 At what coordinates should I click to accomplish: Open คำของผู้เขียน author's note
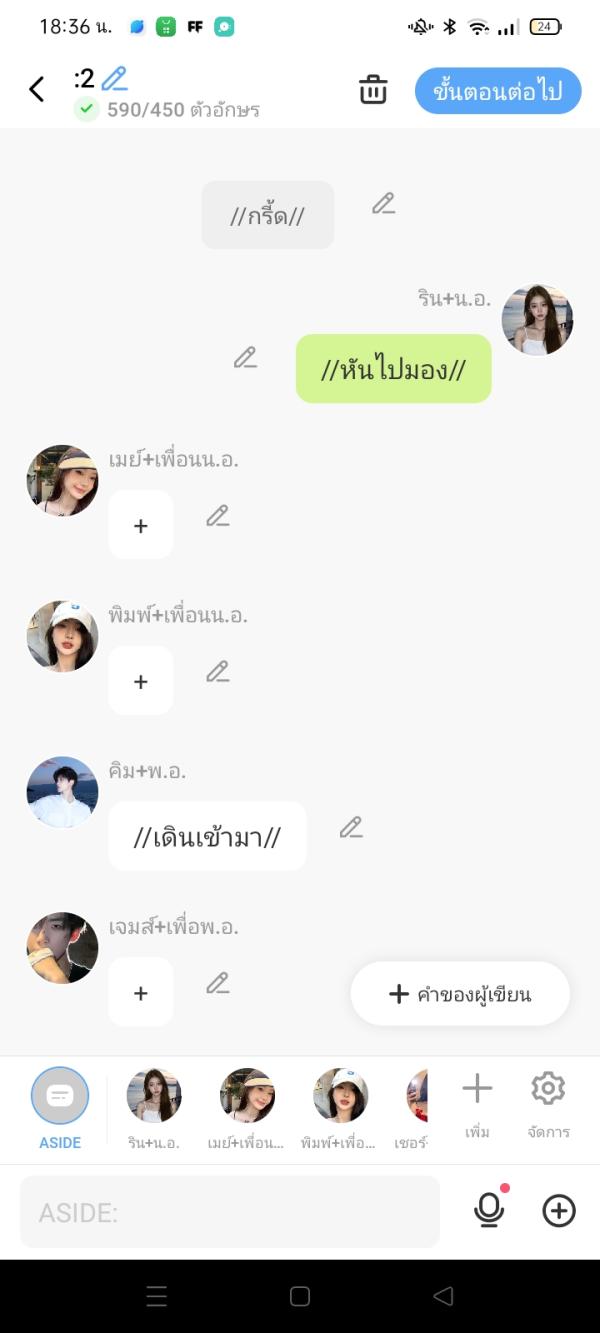[460, 994]
